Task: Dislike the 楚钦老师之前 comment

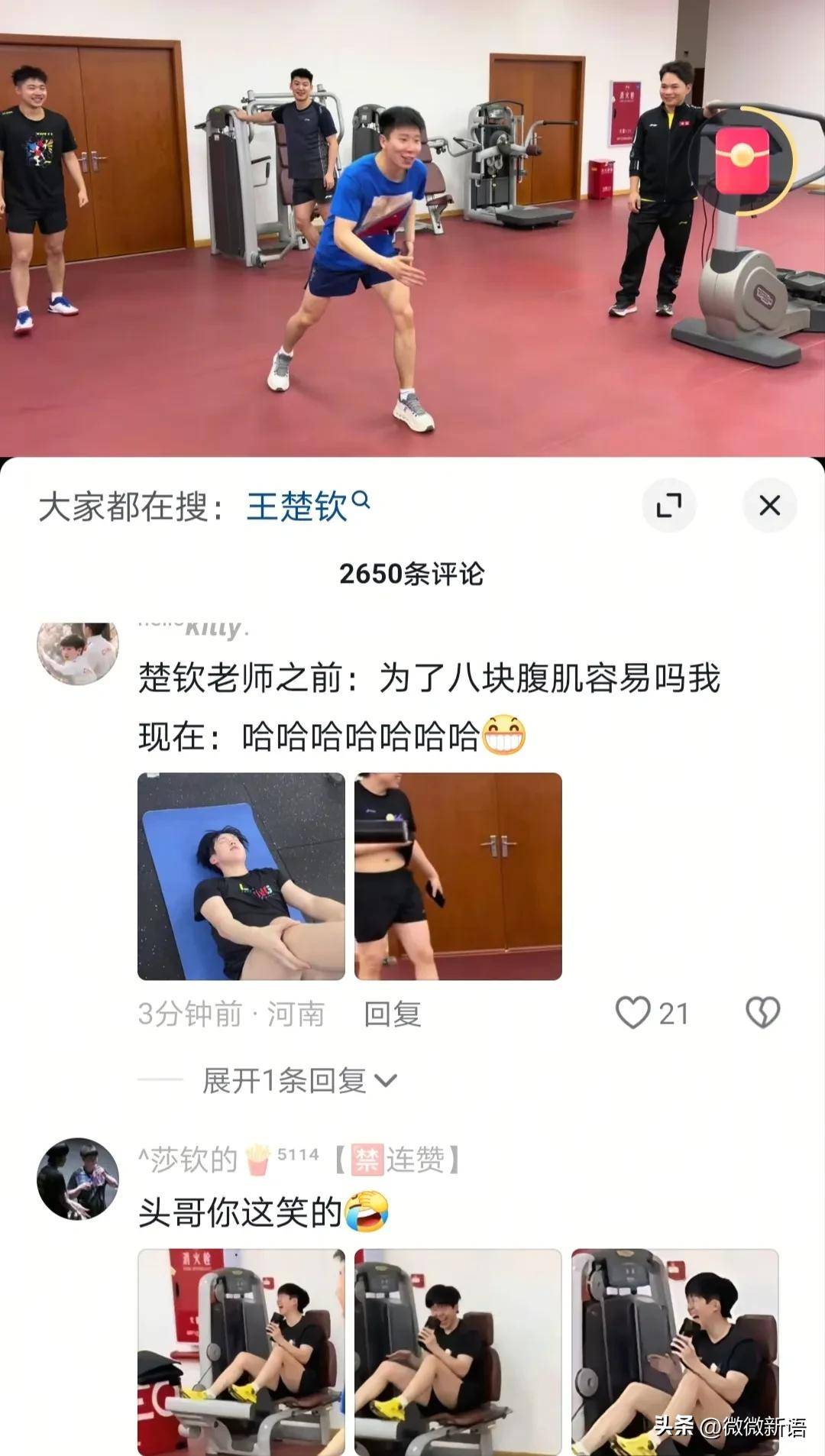Action: pyautogui.click(x=762, y=1013)
